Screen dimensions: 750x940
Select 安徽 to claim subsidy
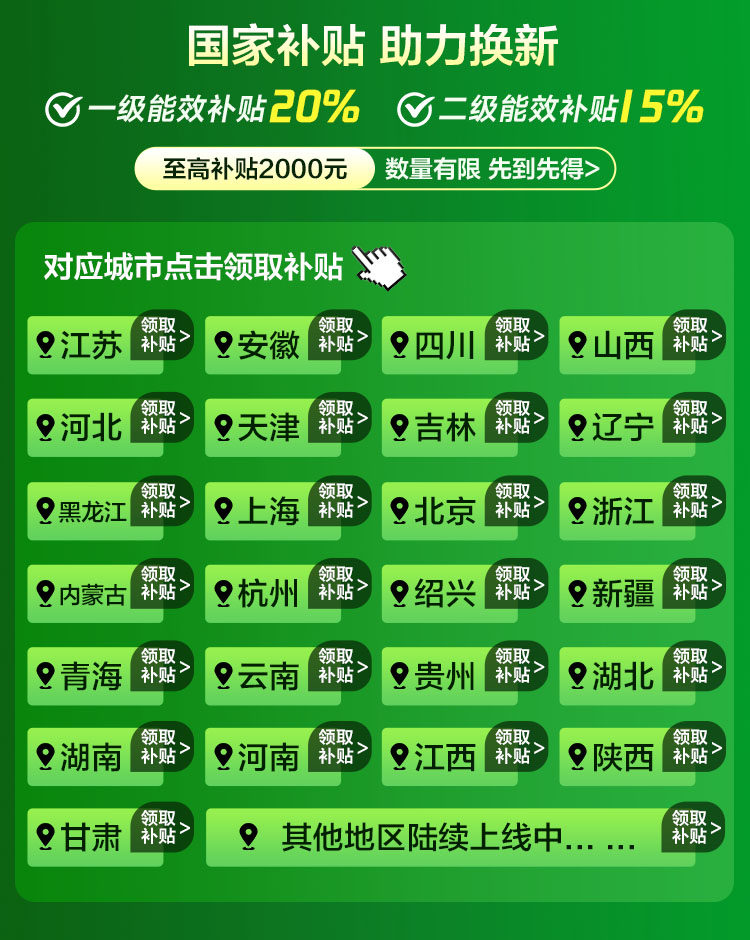pos(288,342)
